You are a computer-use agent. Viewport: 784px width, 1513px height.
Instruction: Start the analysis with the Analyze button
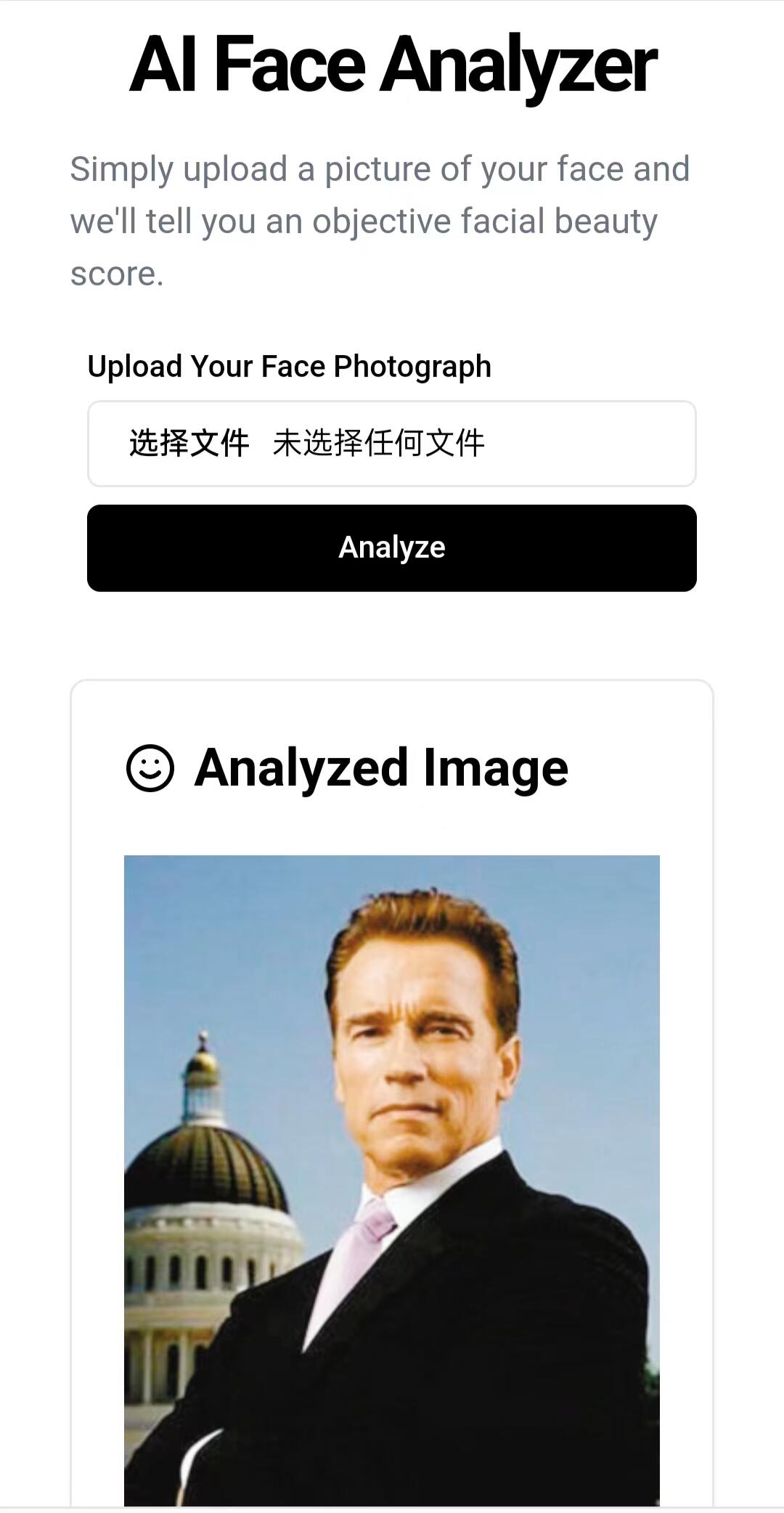tap(392, 548)
